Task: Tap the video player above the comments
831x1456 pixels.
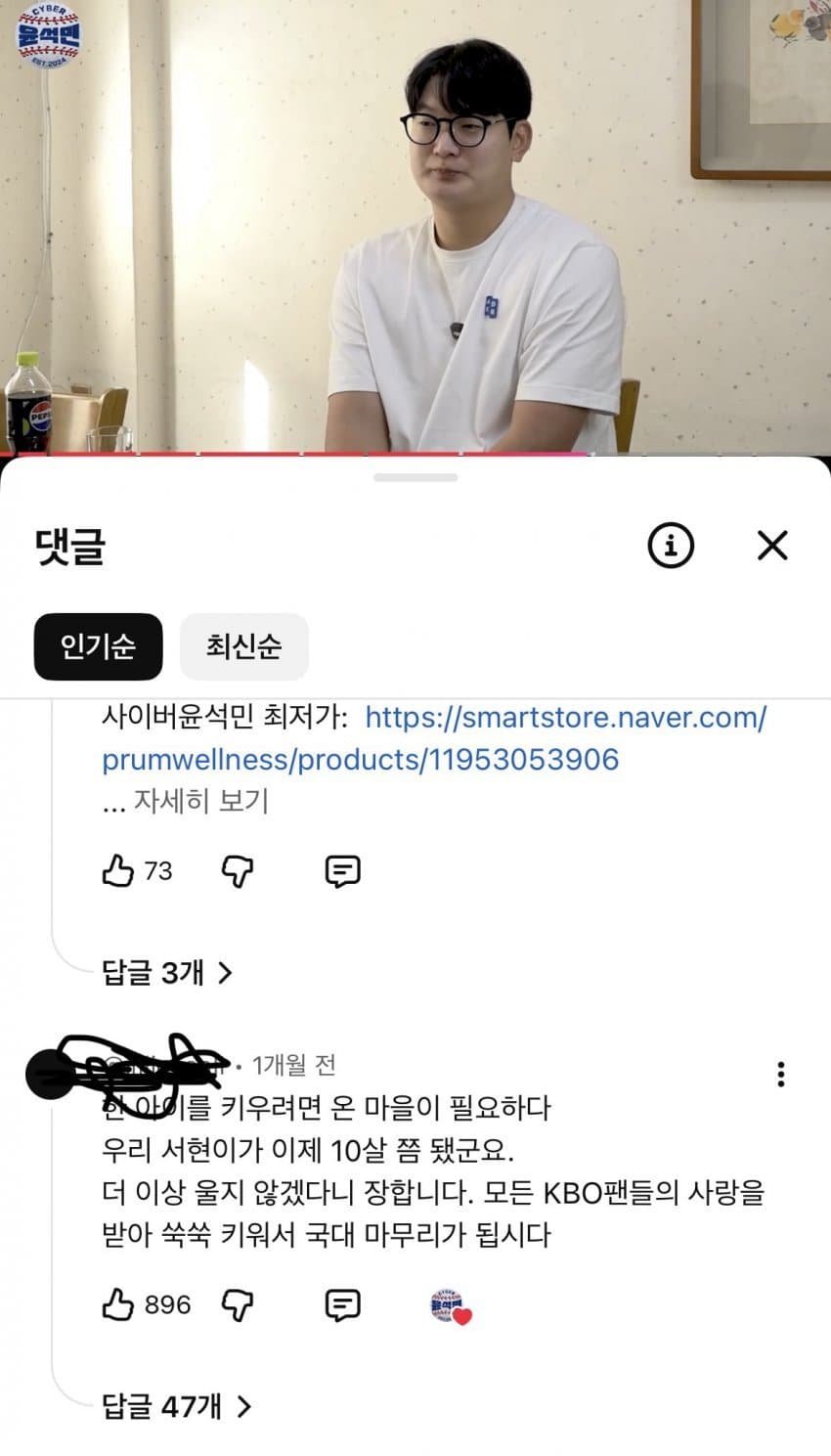Action: [415, 225]
